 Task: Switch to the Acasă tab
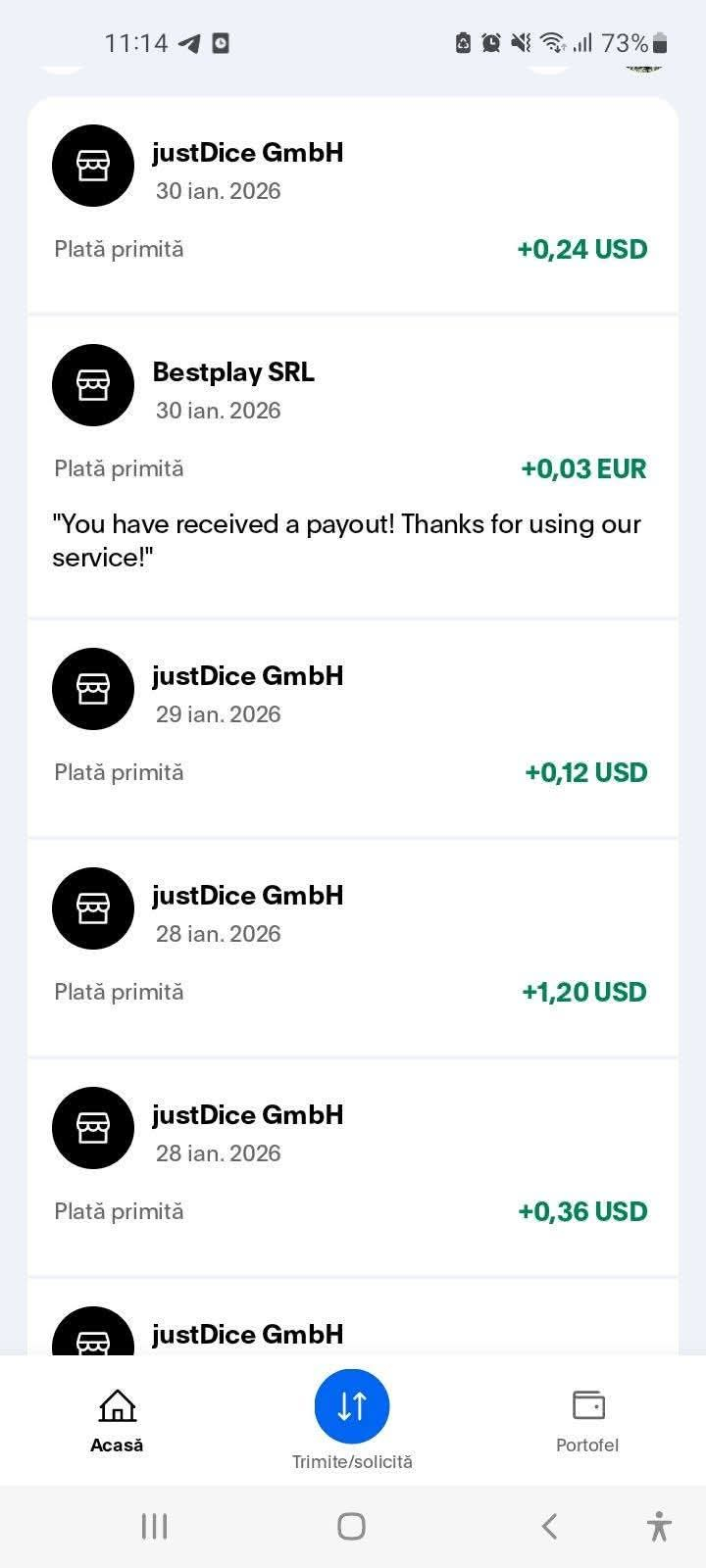tap(117, 1419)
